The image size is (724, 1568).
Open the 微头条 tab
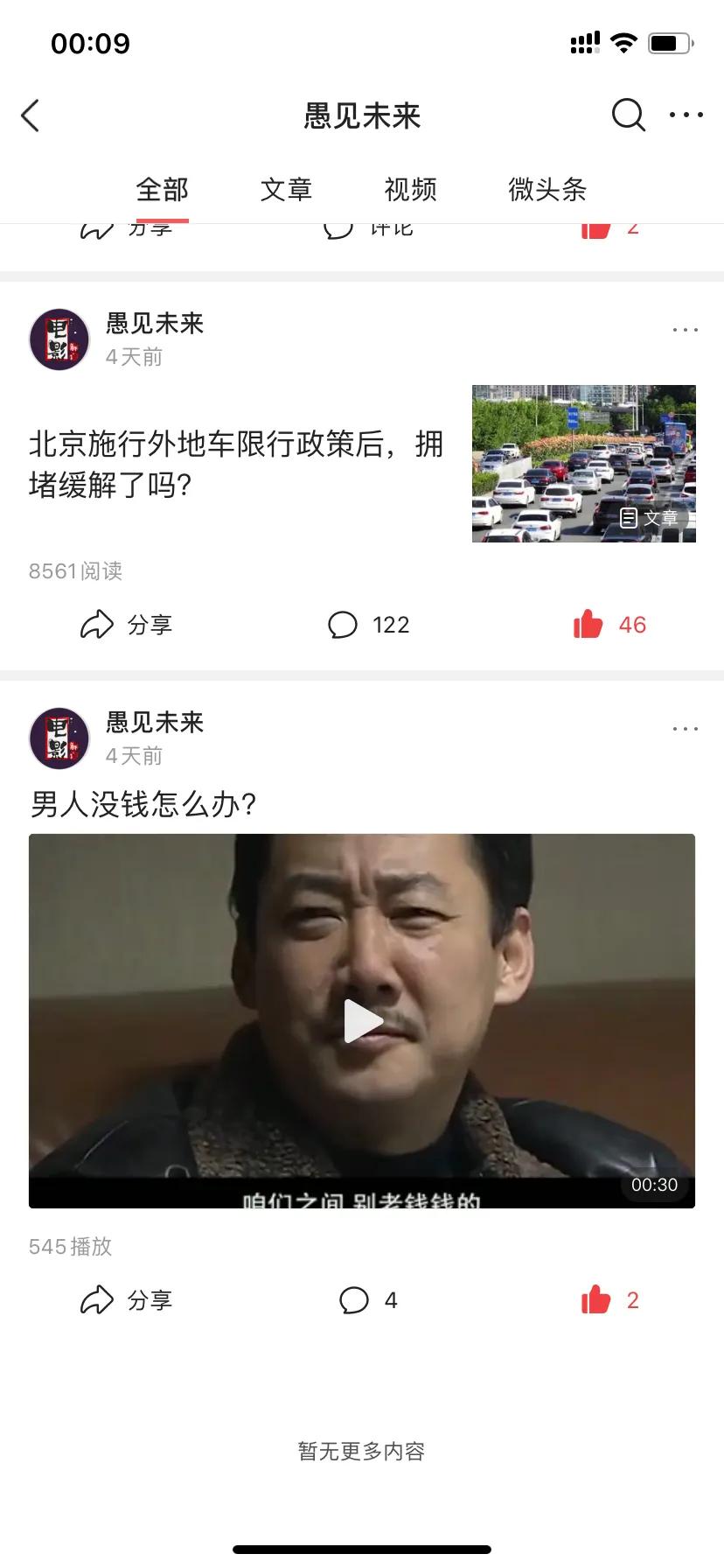[x=547, y=189]
